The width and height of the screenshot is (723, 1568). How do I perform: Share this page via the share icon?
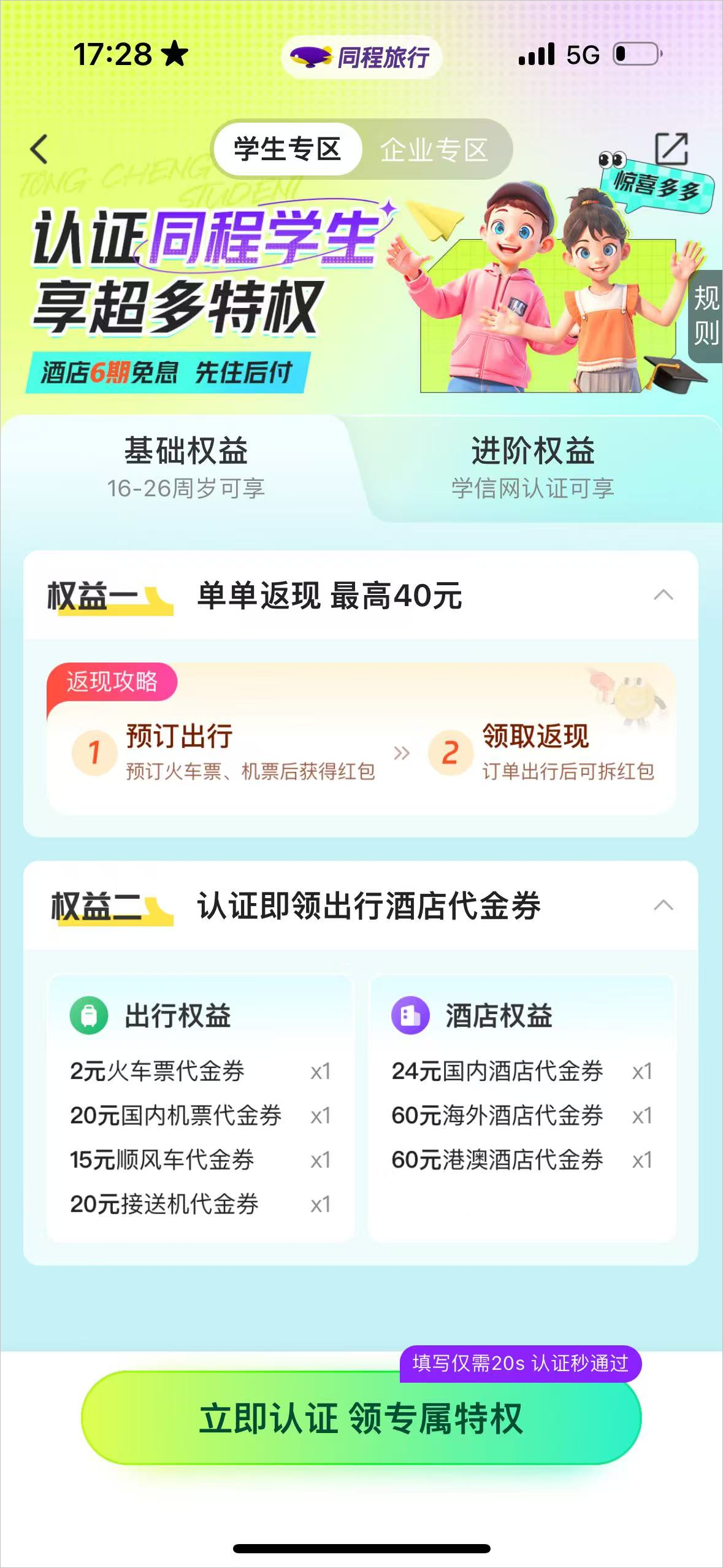[671, 149]
